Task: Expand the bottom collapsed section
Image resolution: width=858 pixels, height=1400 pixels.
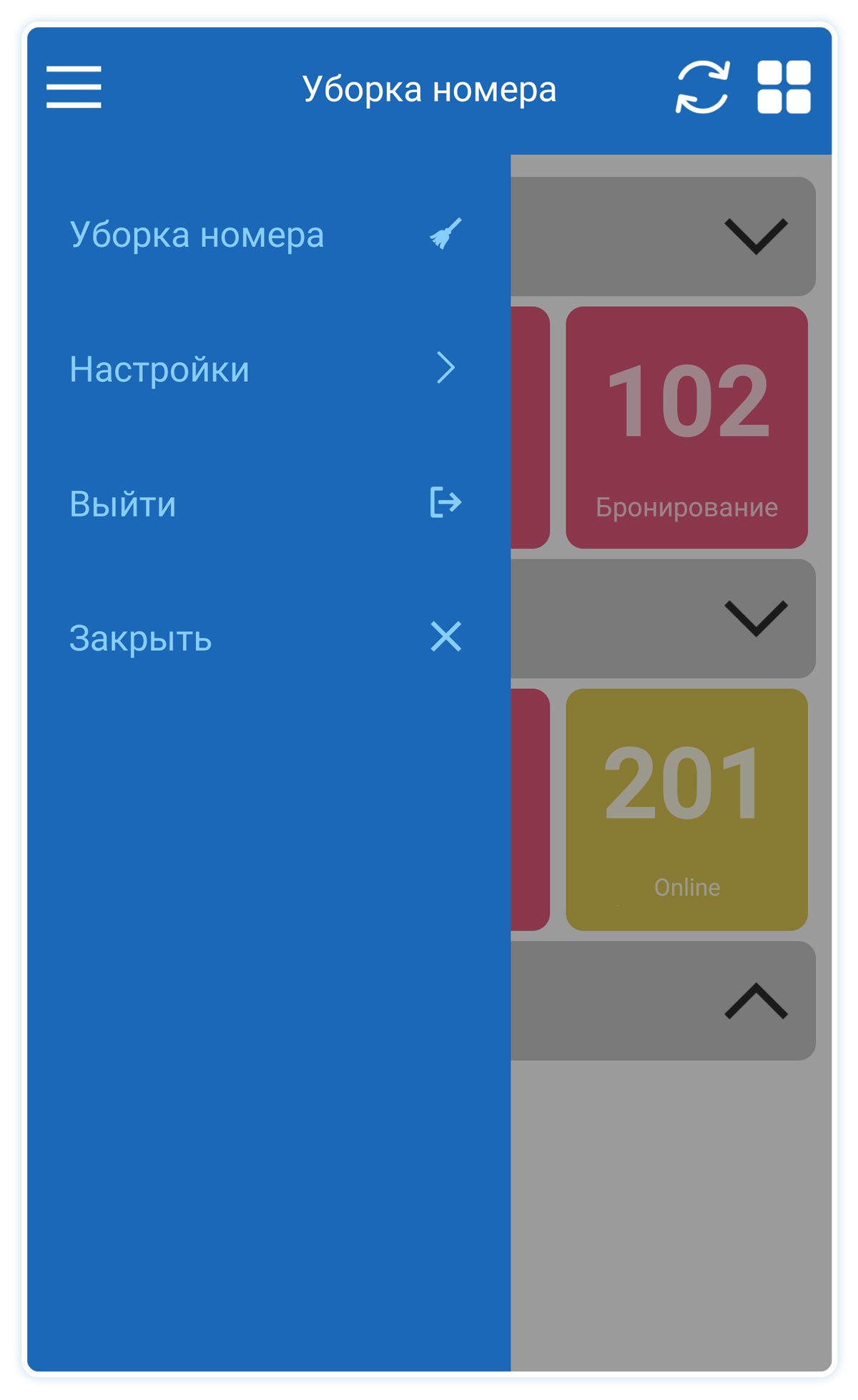Action: [x=755, y=1001]
